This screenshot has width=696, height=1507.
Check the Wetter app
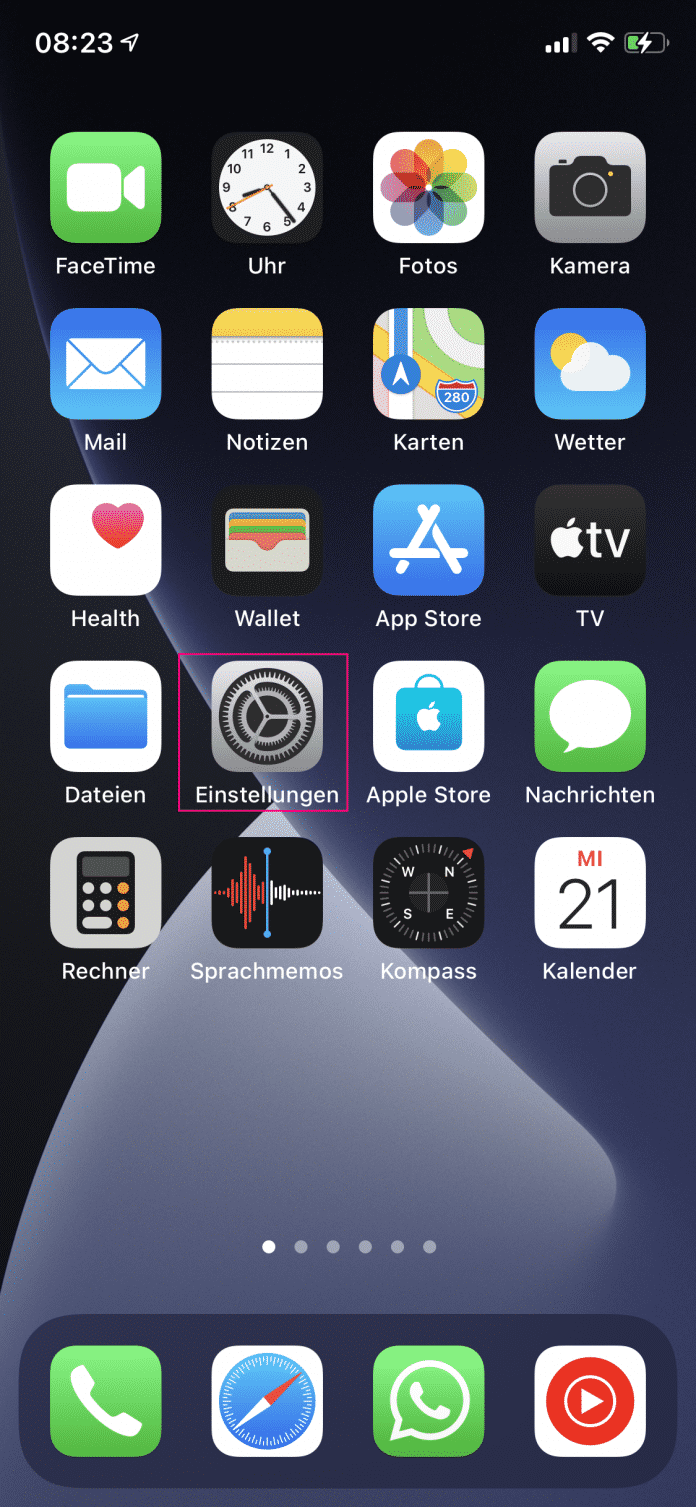(590, 364)
